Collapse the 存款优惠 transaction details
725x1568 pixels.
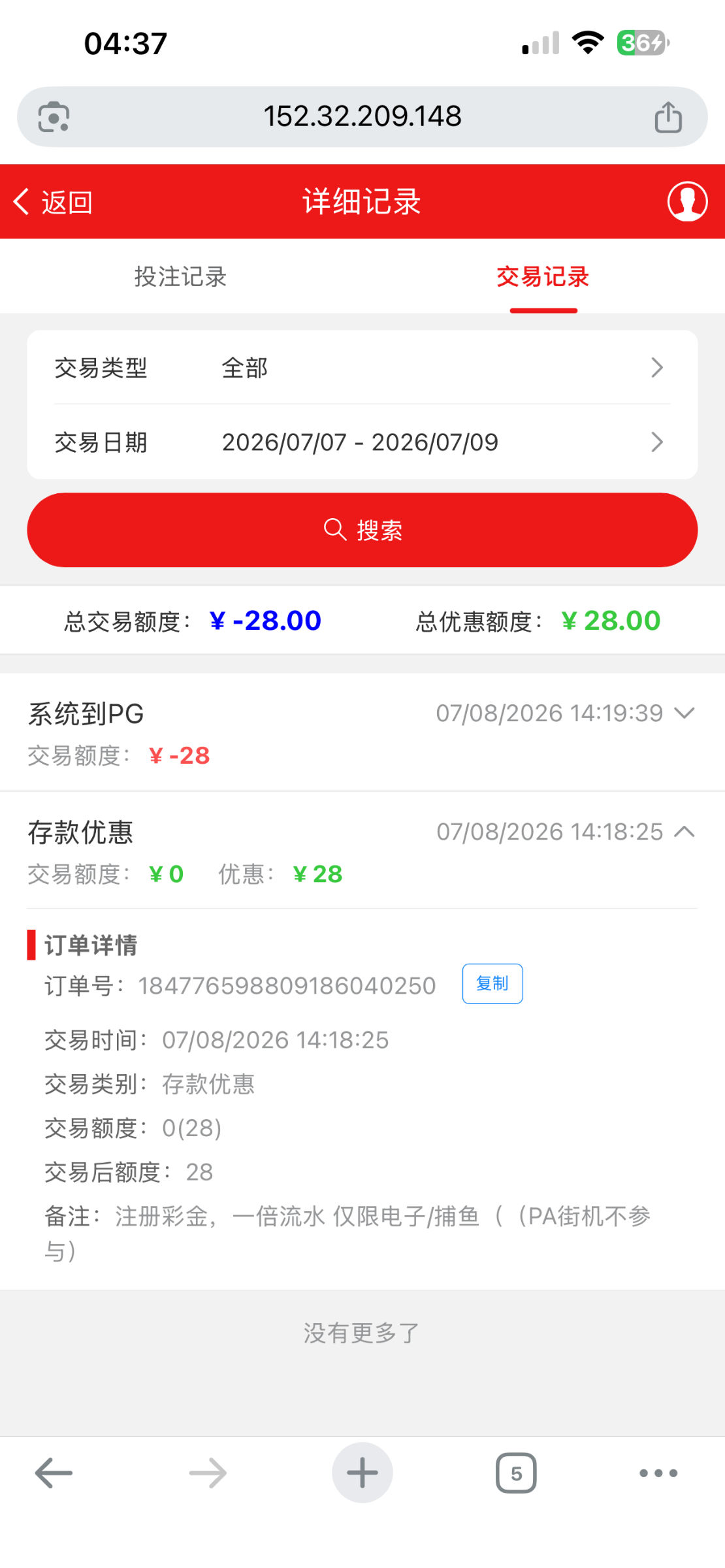[684, 832]
